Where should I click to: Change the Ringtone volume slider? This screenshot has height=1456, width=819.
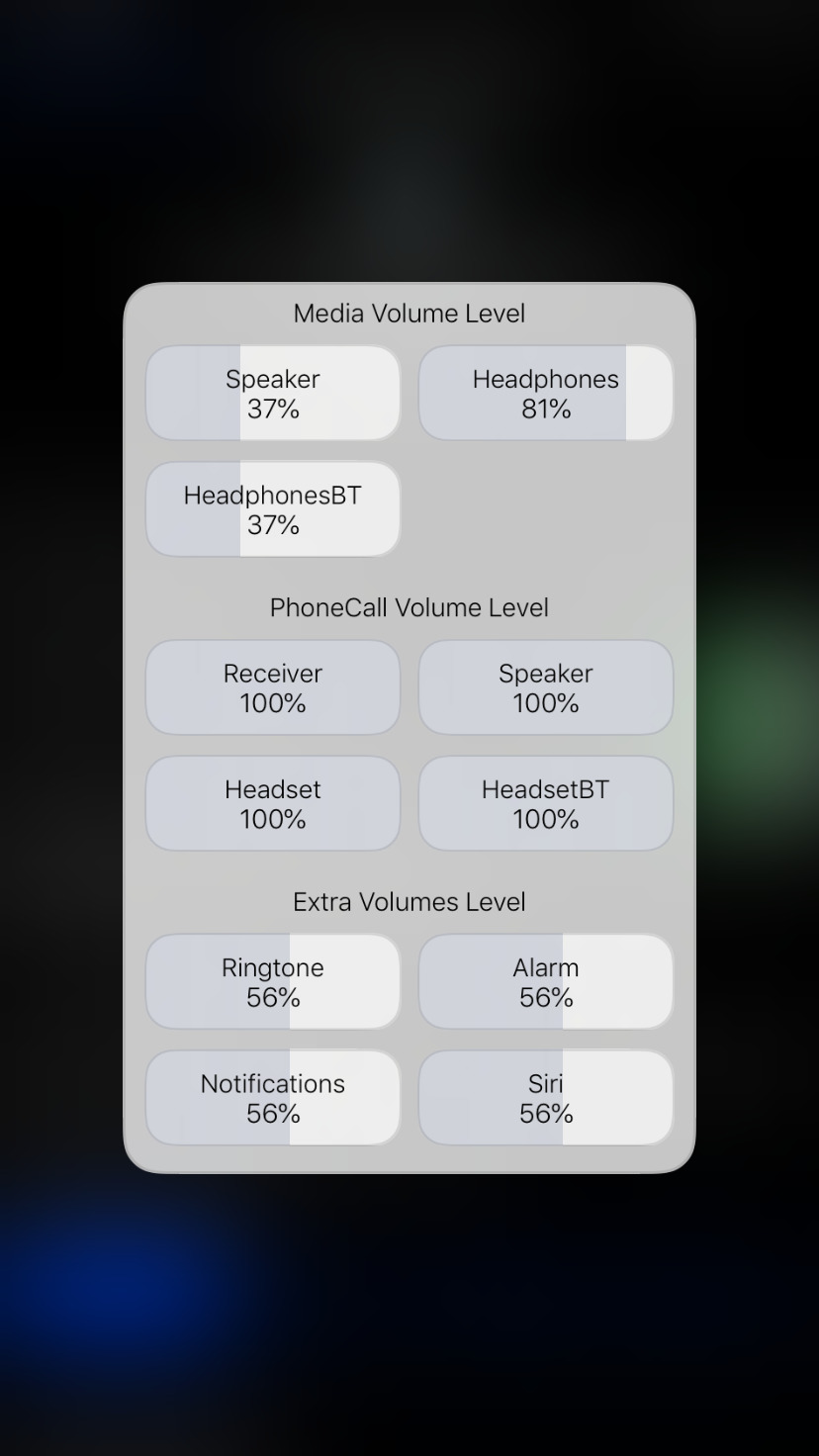tap(273, 981)
